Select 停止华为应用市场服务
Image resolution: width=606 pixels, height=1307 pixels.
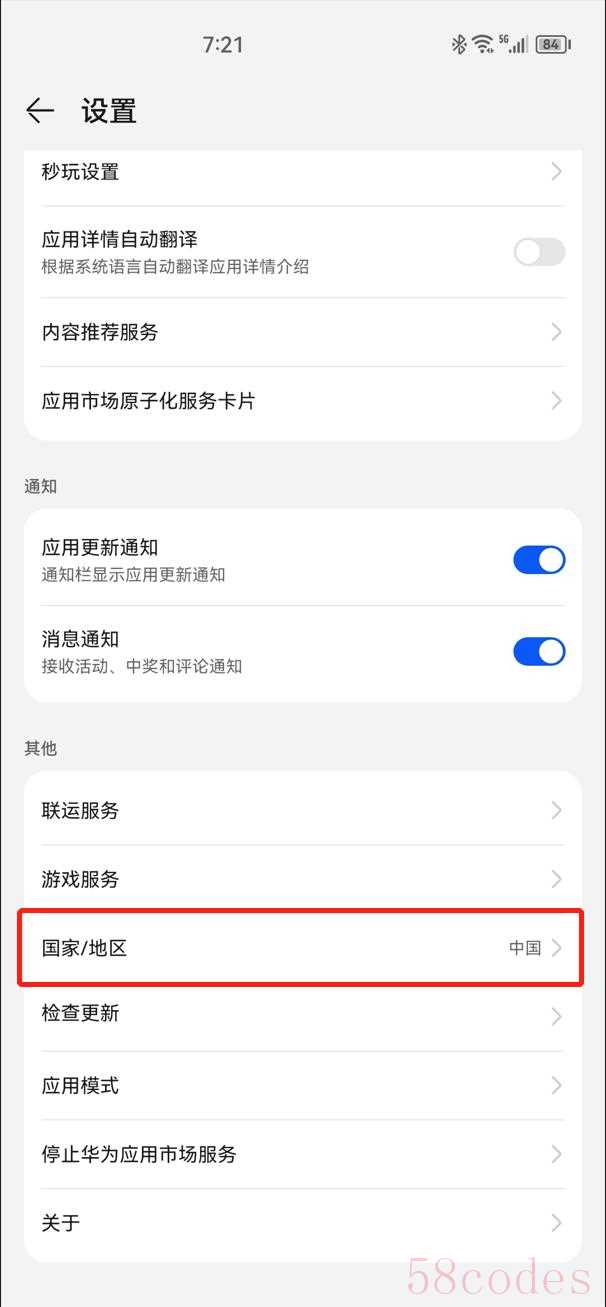point(300,1154)
